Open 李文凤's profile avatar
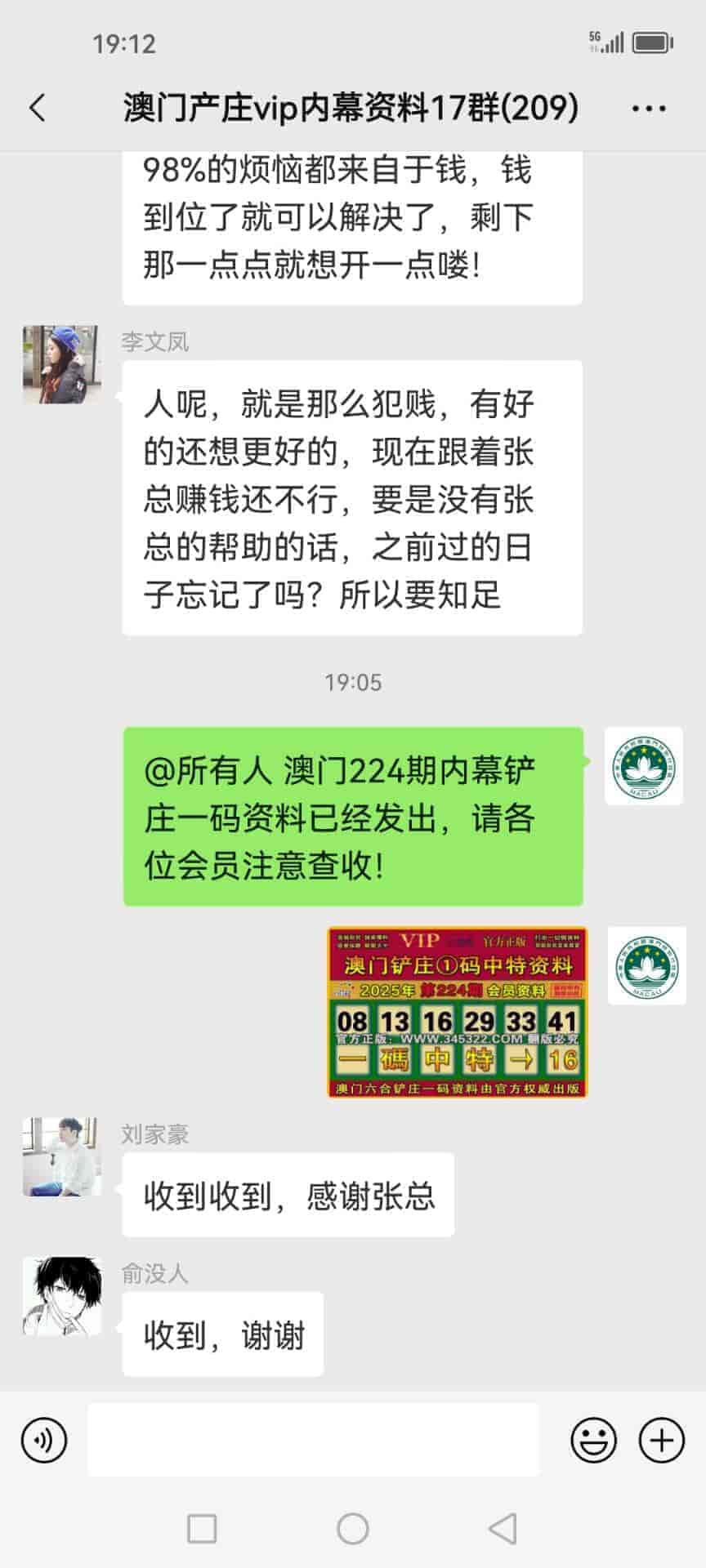Screen dimensions: 706x1568 pos(62,364)
